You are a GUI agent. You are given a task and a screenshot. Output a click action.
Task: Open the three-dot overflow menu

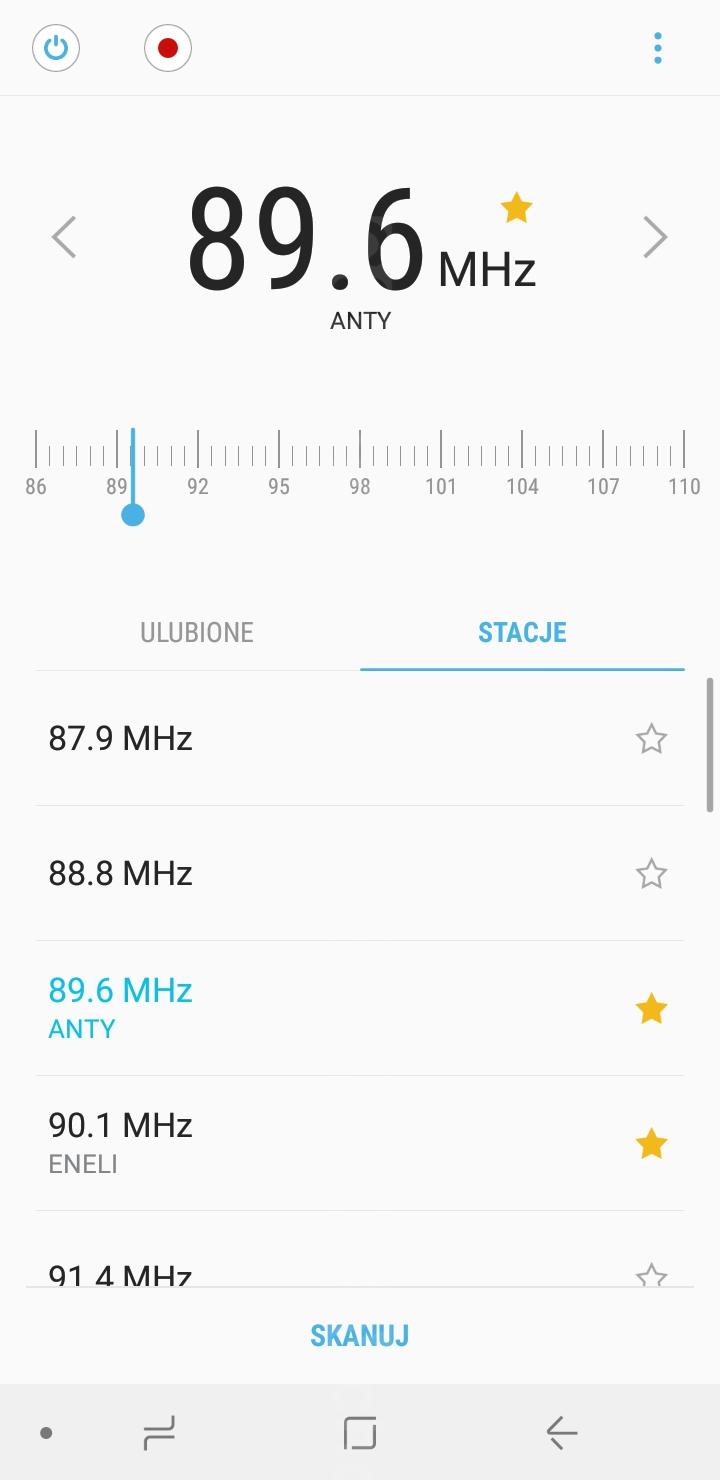(657, 48)
